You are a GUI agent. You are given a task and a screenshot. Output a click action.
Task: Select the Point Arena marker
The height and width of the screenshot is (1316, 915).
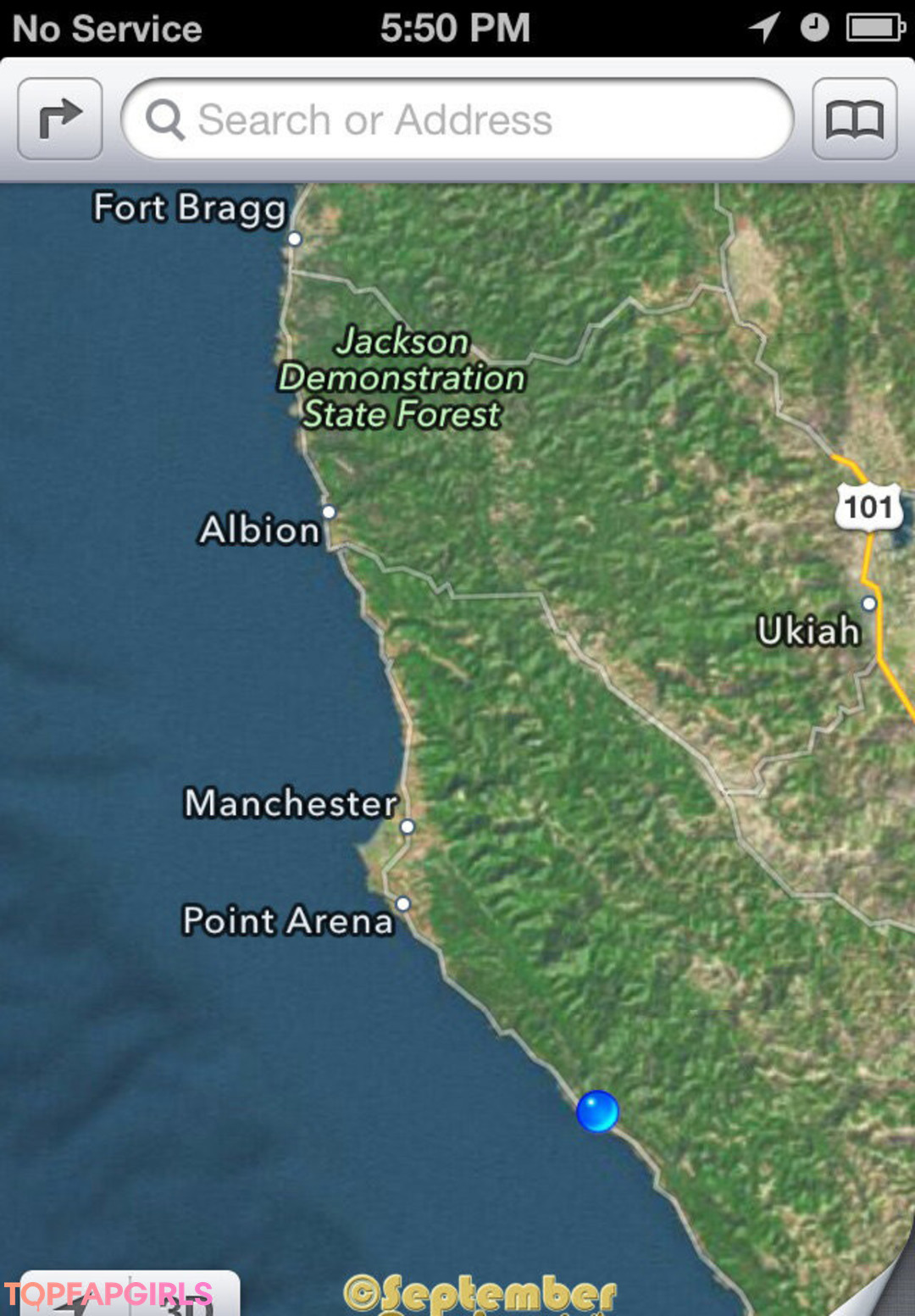[403, 904]
